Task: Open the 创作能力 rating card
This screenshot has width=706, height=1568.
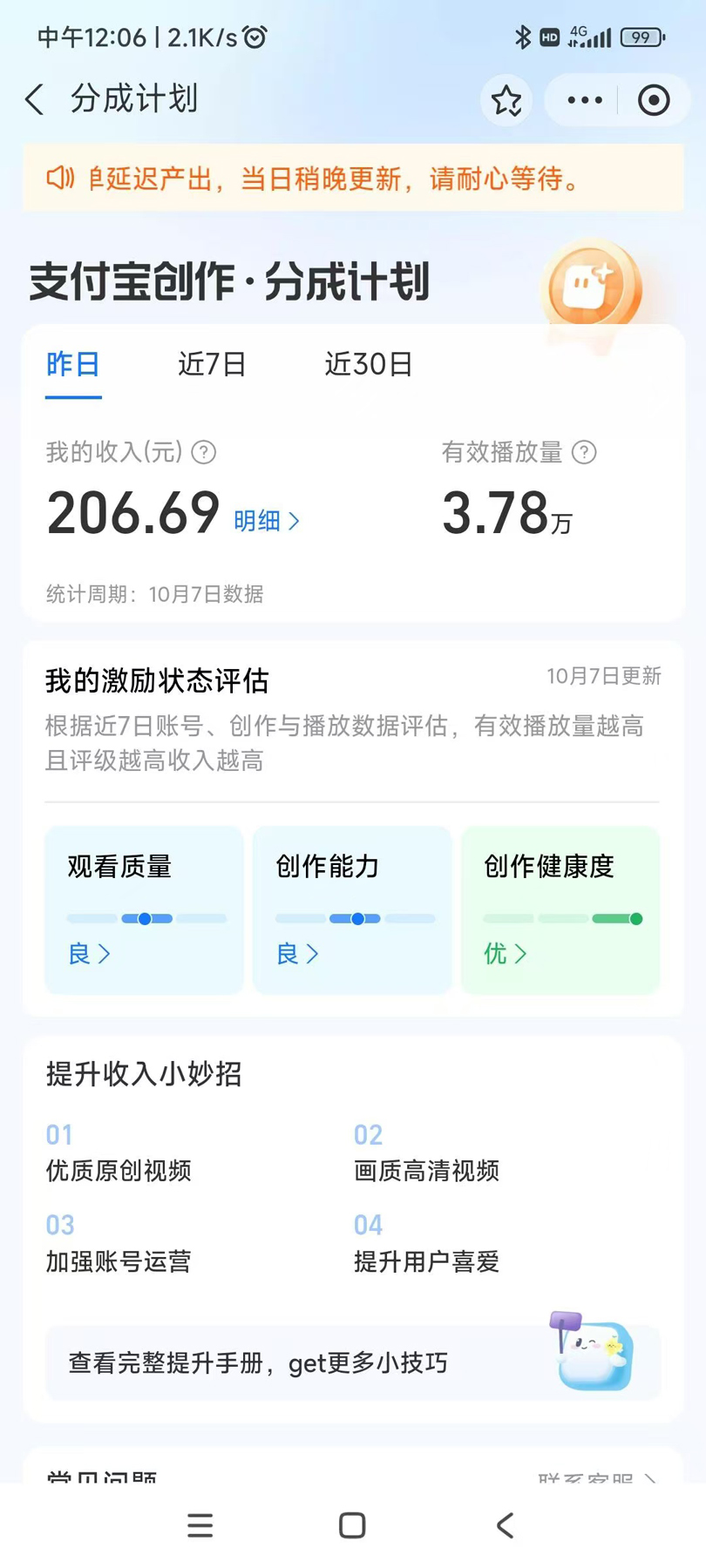Action: pos(352,909)
